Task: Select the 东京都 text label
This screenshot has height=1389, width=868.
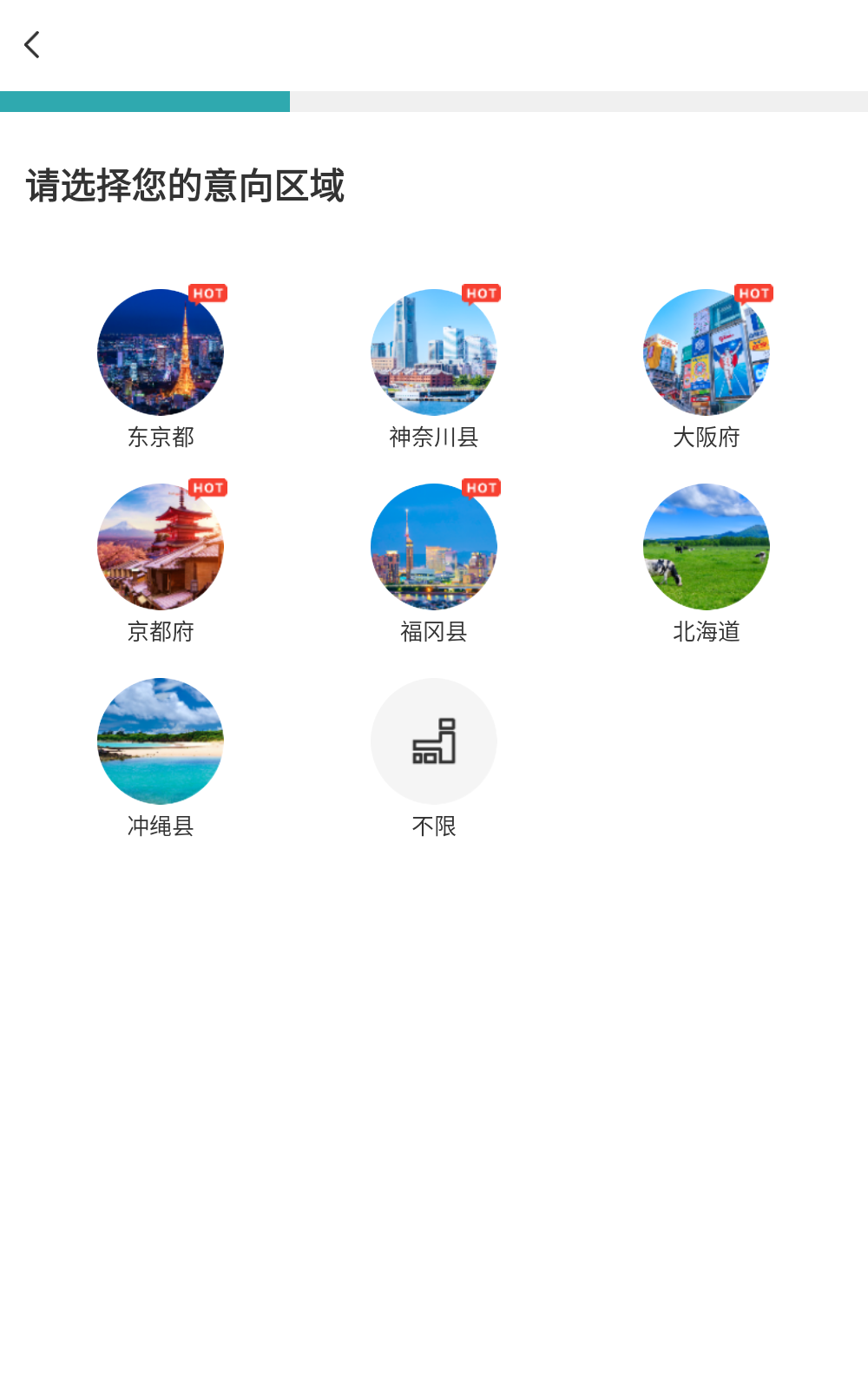Action: pyautogui.click(x=161, y=438)
